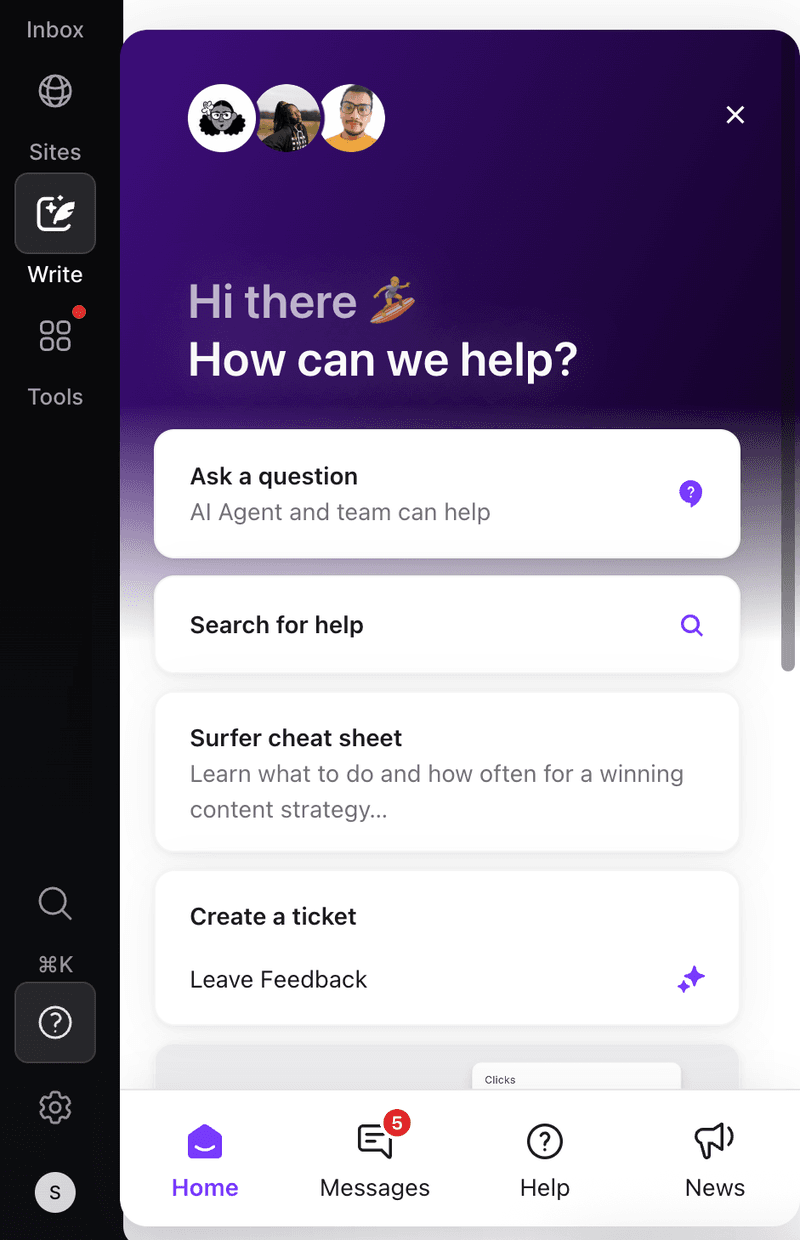This screenshot has width=800, height=1240.
Task: Switch to the Help tab
Action: pos(545,1160)
